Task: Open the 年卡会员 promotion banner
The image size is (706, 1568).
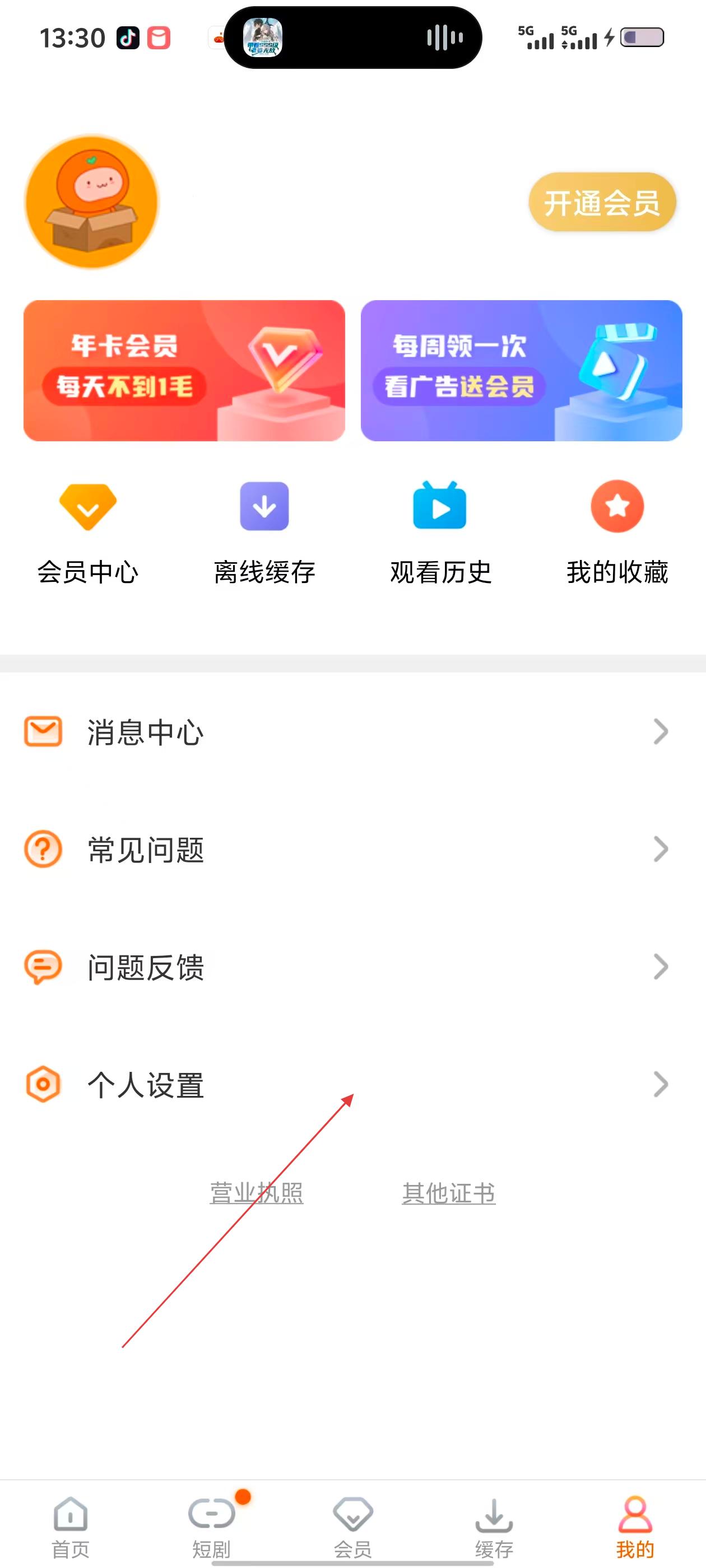Action: [x=184, y=370]
